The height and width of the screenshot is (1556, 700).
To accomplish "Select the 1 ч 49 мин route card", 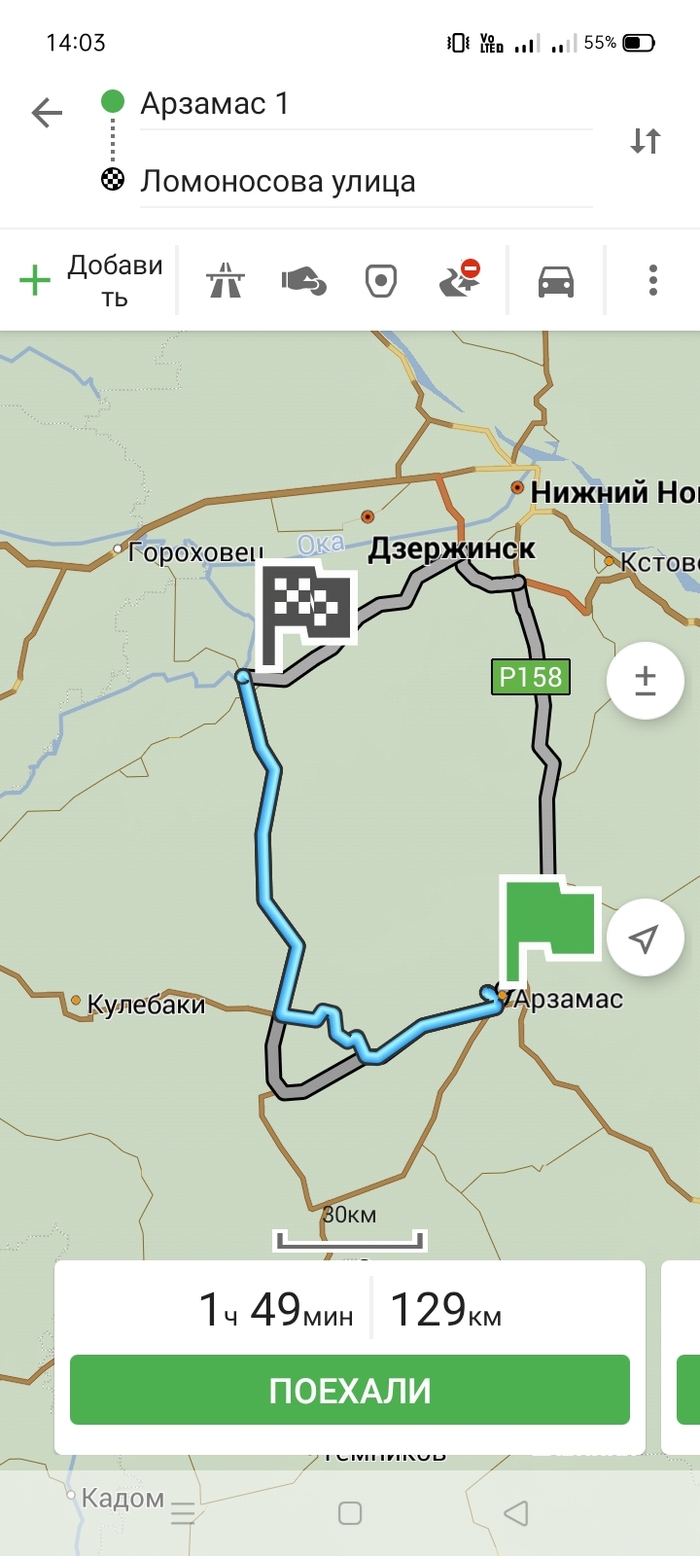I will (349, 1308).
